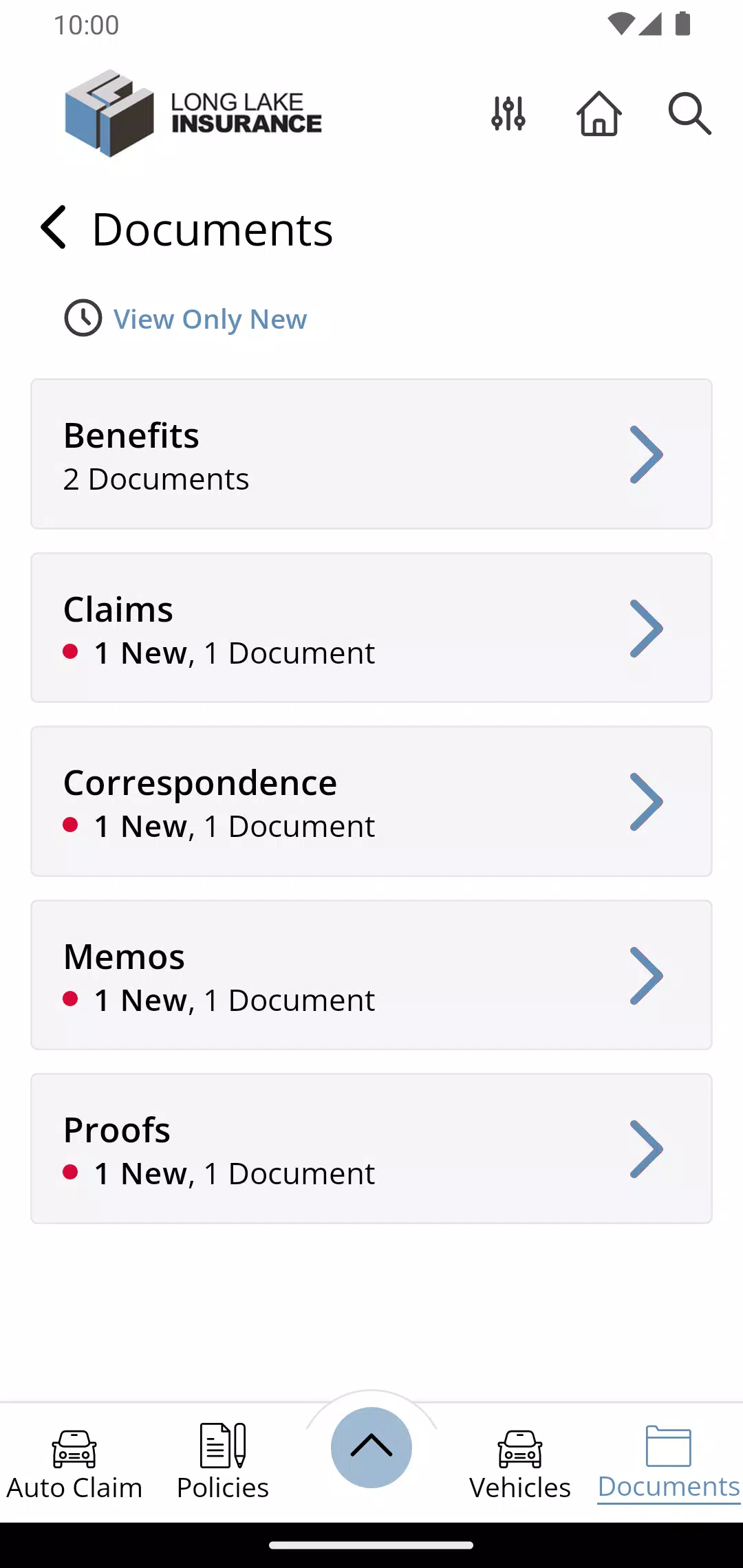Open the Memos folder

click(x=371, y=975)
